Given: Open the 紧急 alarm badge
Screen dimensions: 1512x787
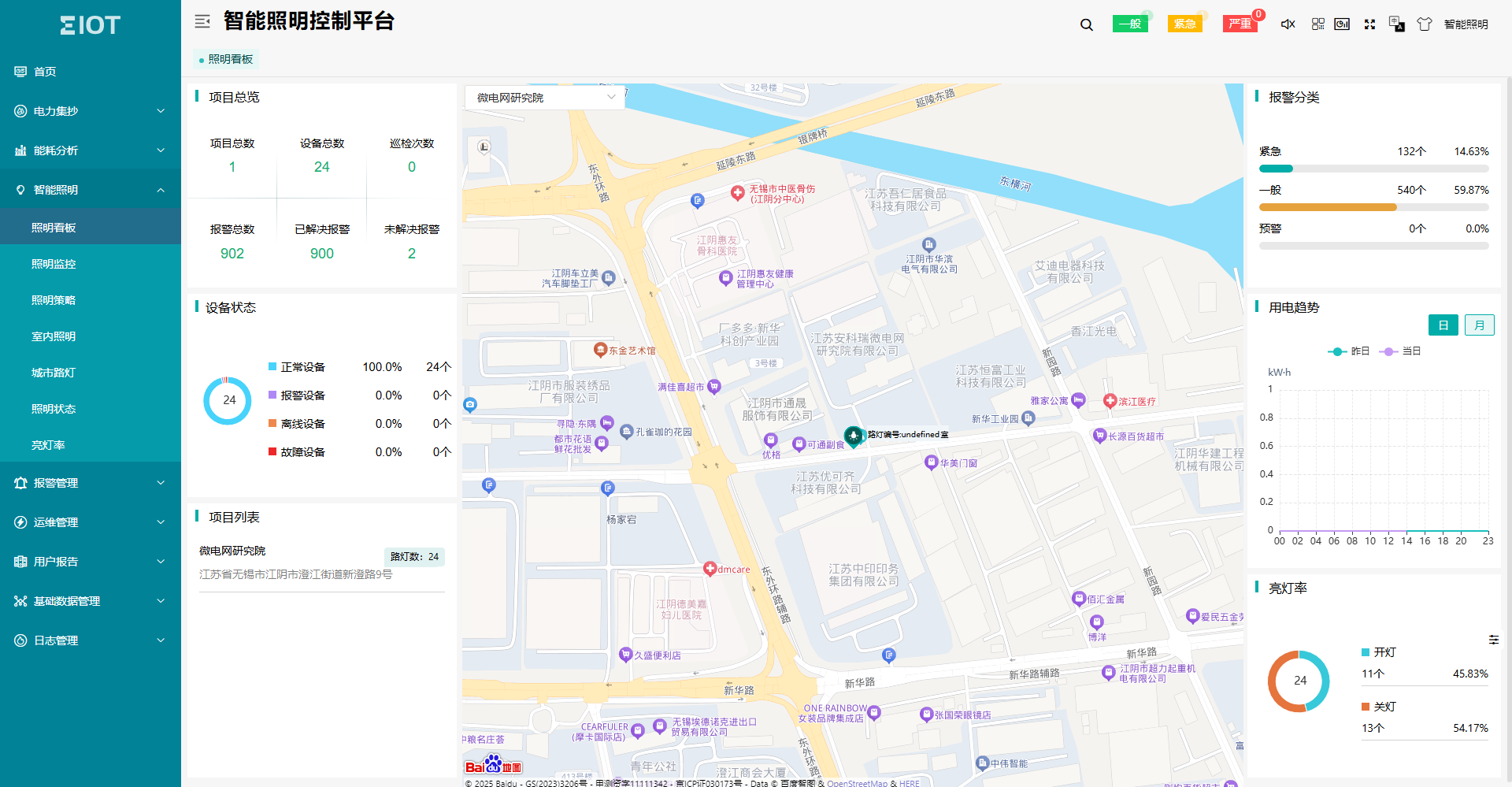Looking at the screenshot, I should pos(1184,24).
